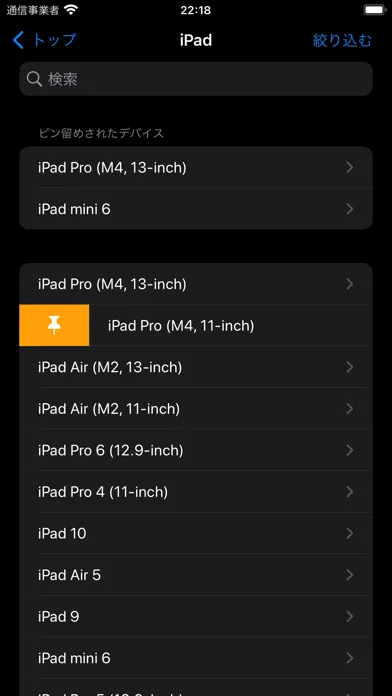Open iPad Air (M2, 11-inch)
This screenshot has height=696, width=392.
[196, 408]
